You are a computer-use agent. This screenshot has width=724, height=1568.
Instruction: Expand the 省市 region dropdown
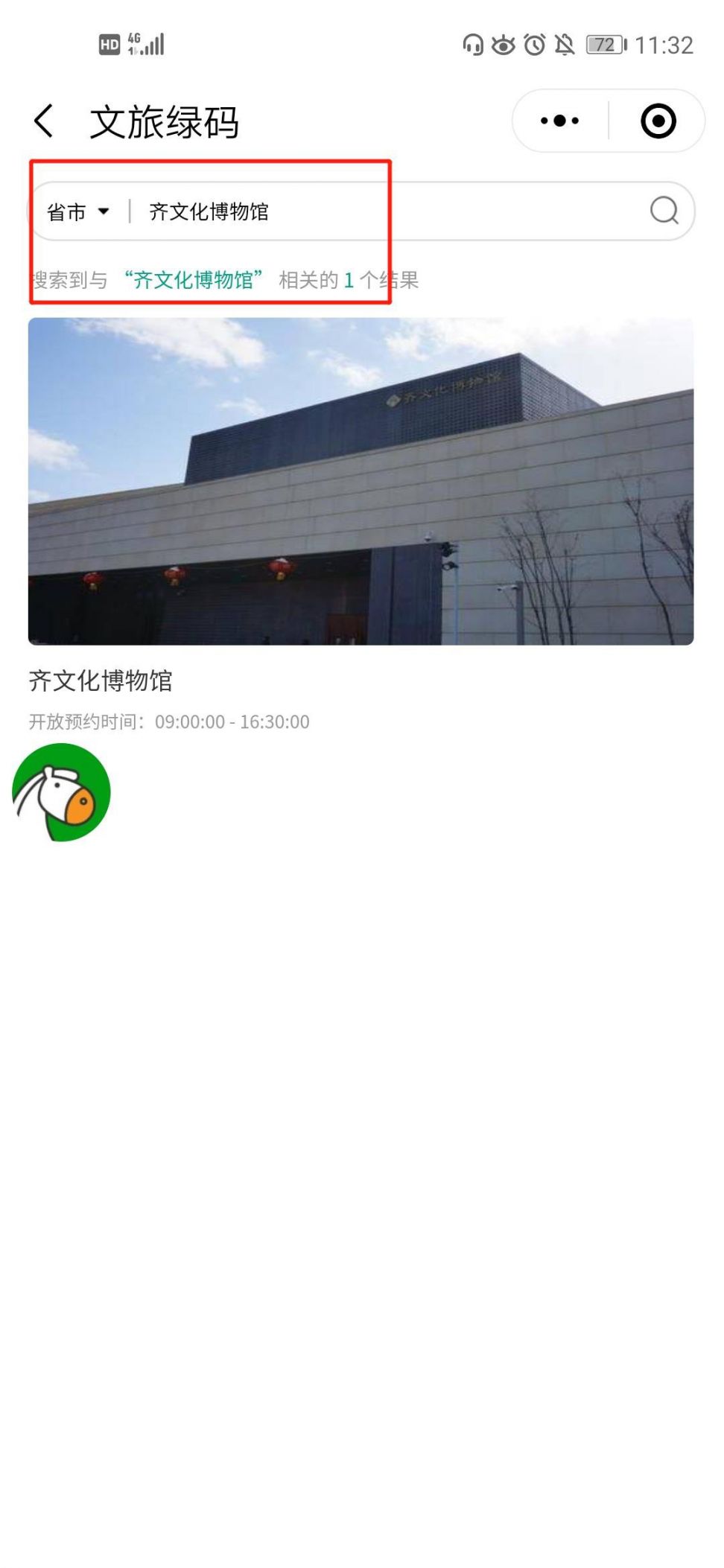tap(78, 212)
